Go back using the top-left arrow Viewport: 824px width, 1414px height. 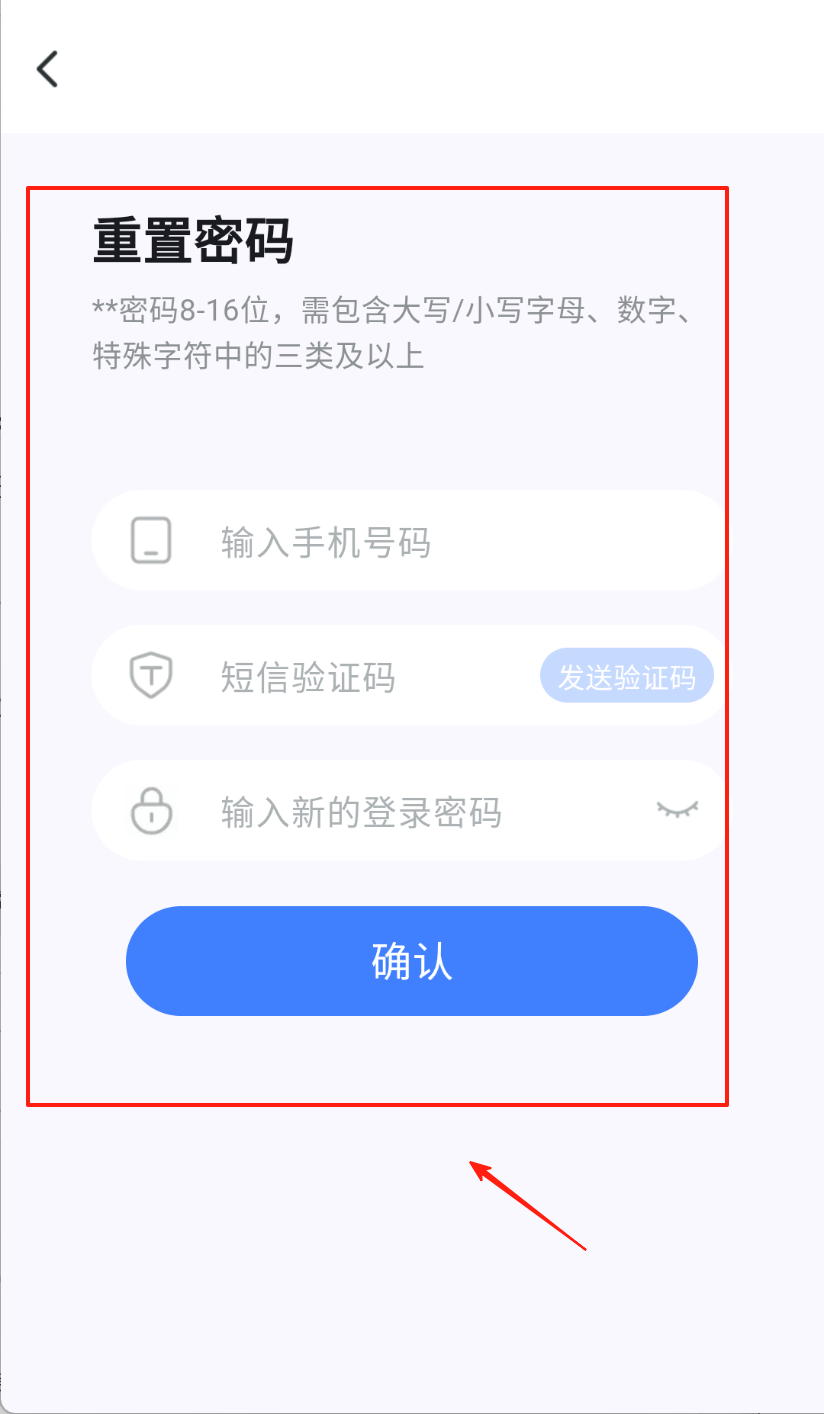point(47,69)
